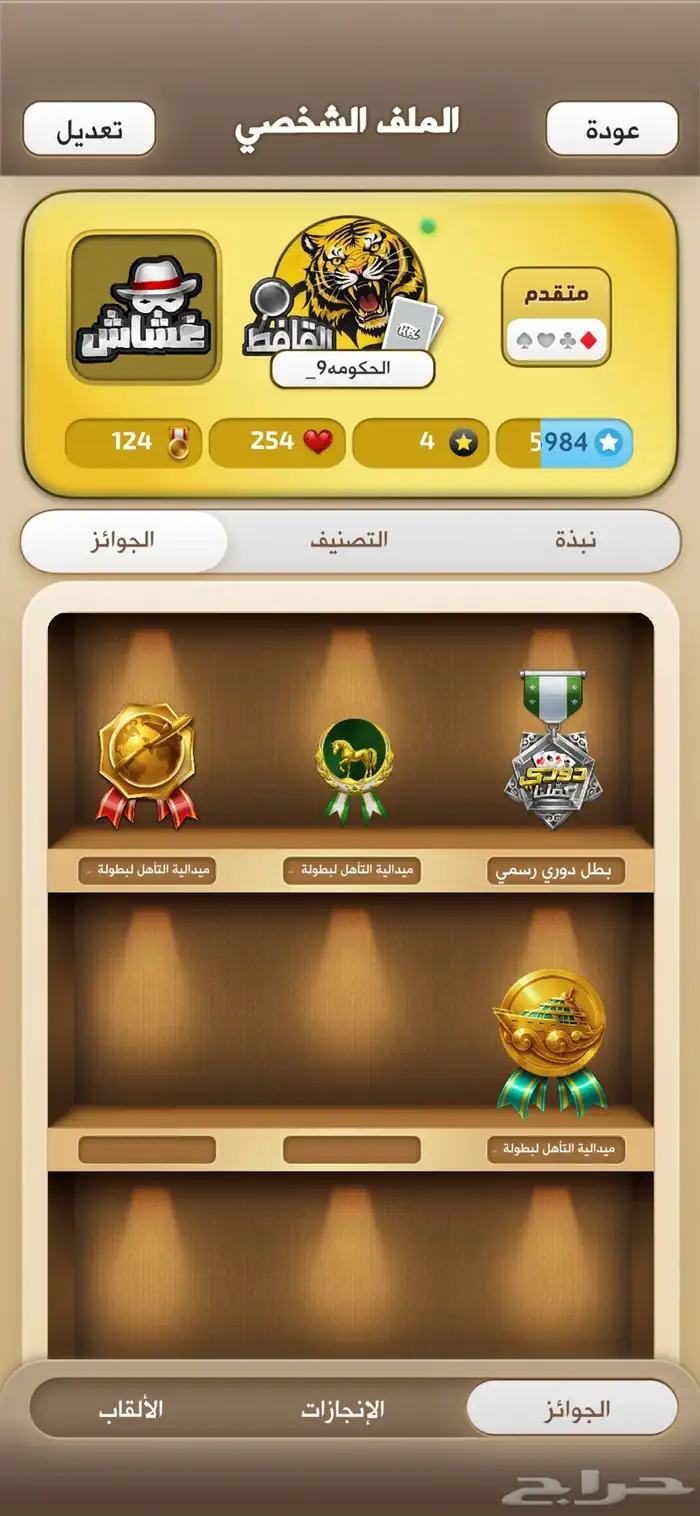
Task: Switch to the التصنيف tab
Action: [x=349, y=541]
